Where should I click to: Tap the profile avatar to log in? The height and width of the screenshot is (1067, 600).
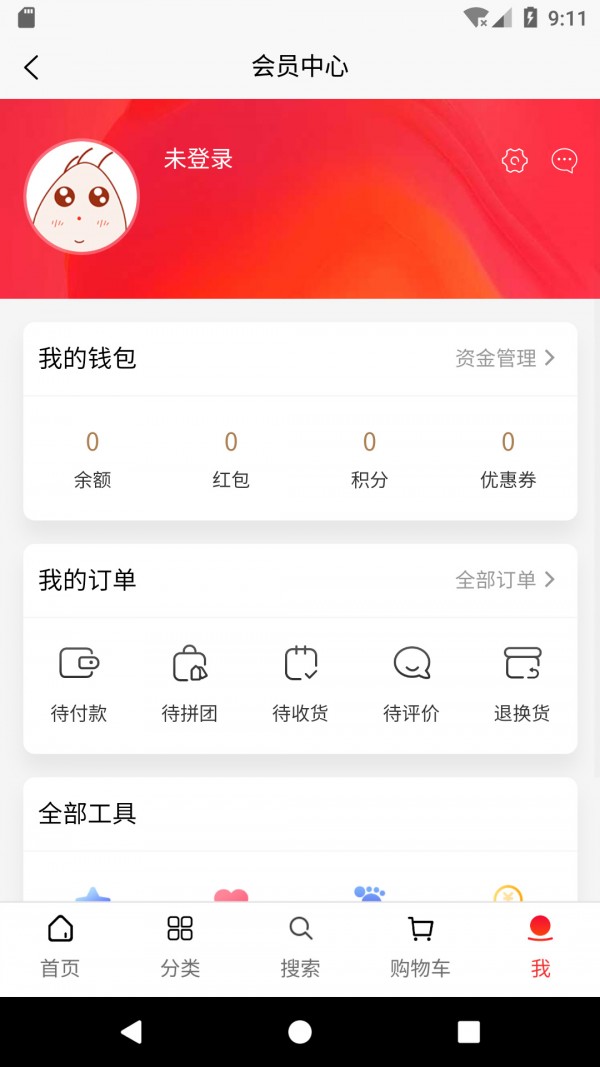[x=81, y=196]
